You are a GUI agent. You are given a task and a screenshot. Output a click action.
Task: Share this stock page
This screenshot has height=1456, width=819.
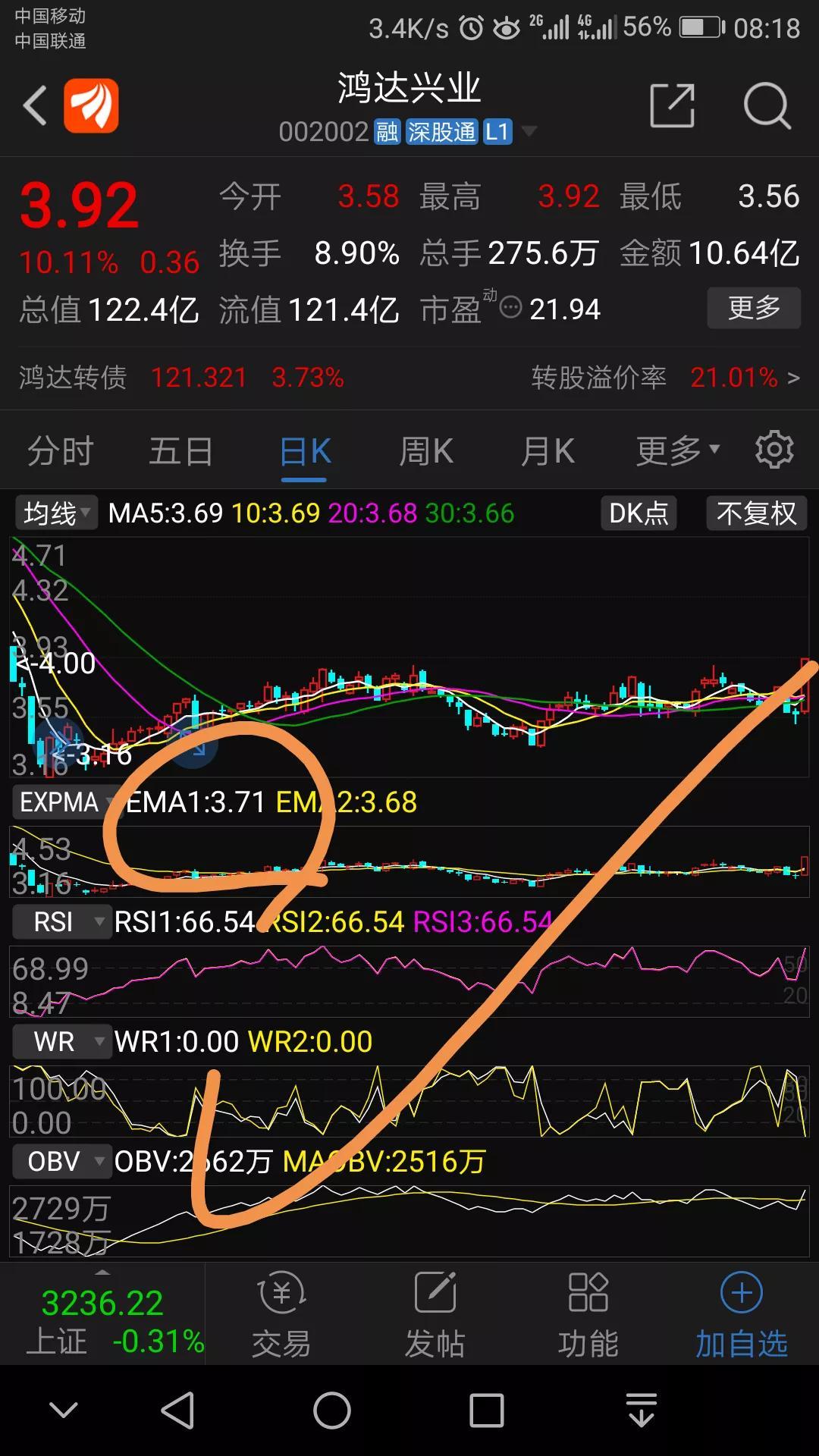673,105
